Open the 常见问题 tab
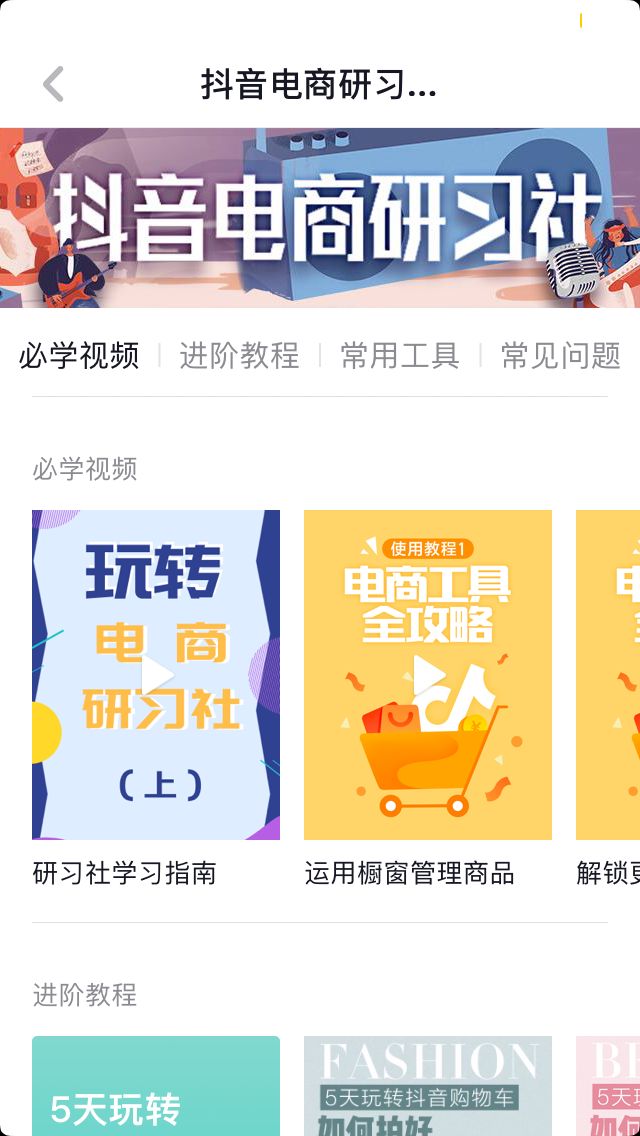This screenshot has width=640, height=1136. coord(560,355)
